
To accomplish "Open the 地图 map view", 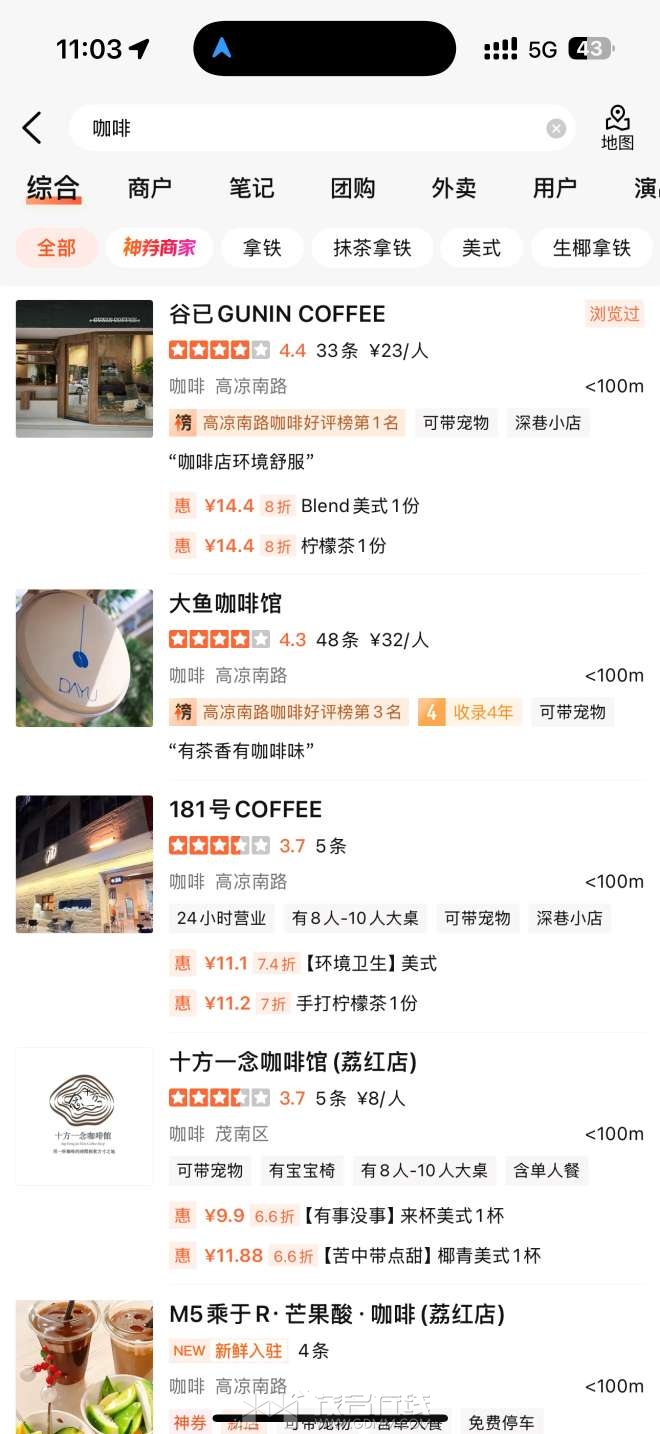I will 617,128.
